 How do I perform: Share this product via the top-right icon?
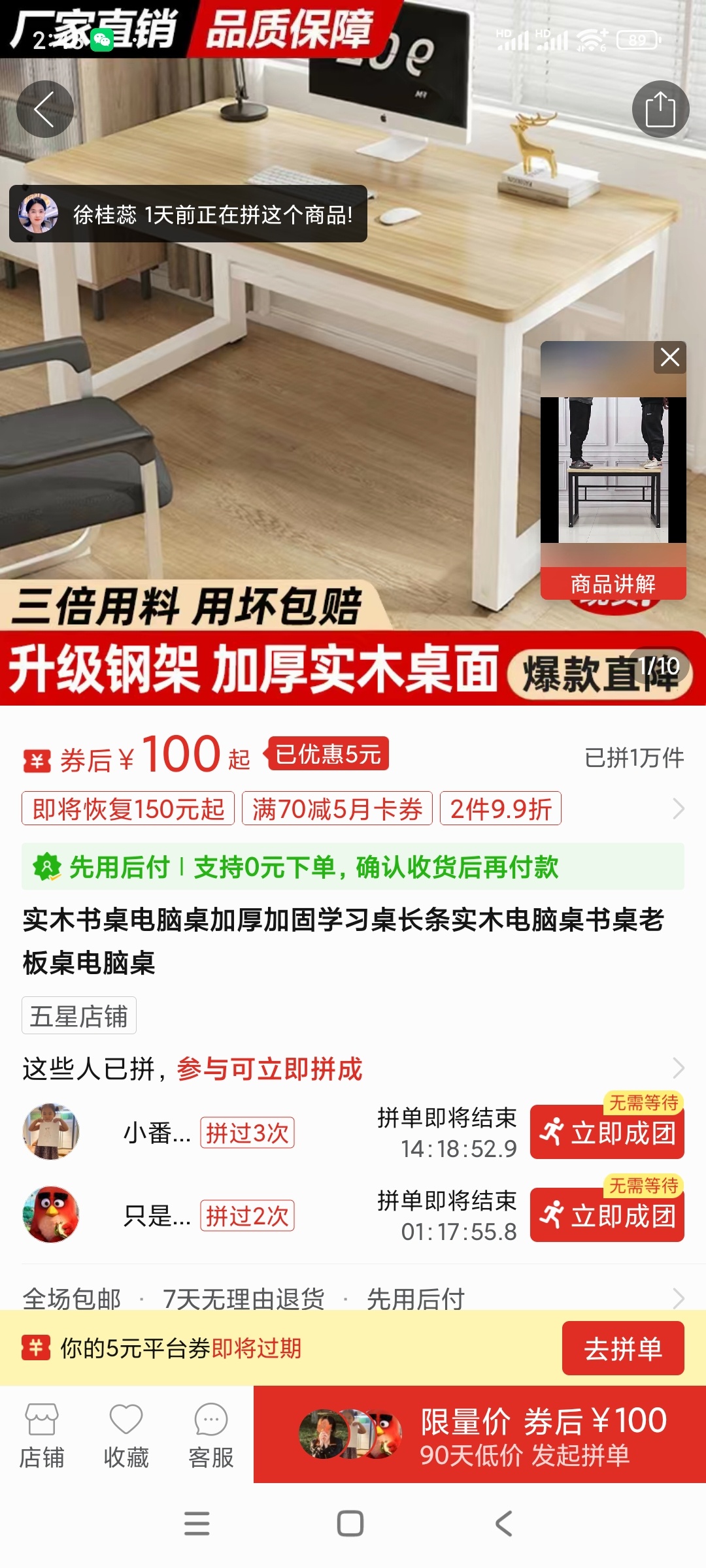click(660, 109)
